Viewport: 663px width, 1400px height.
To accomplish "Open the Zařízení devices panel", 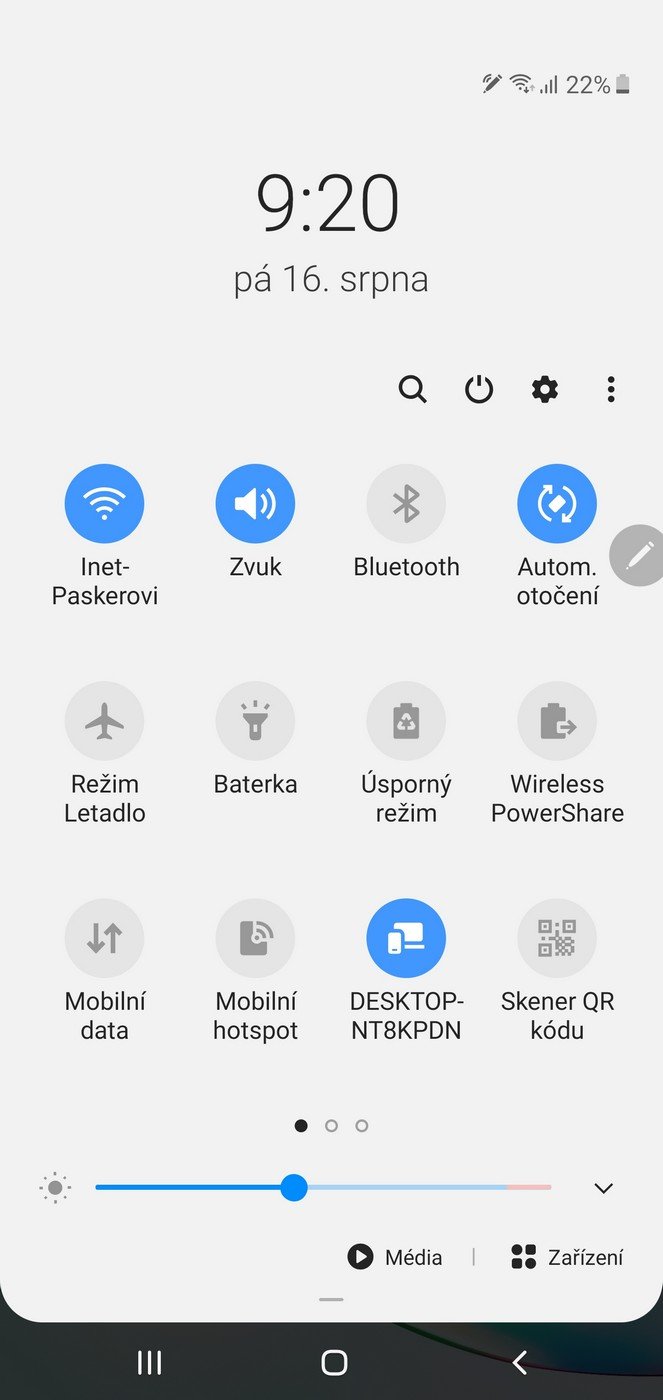I will 567,1257.
